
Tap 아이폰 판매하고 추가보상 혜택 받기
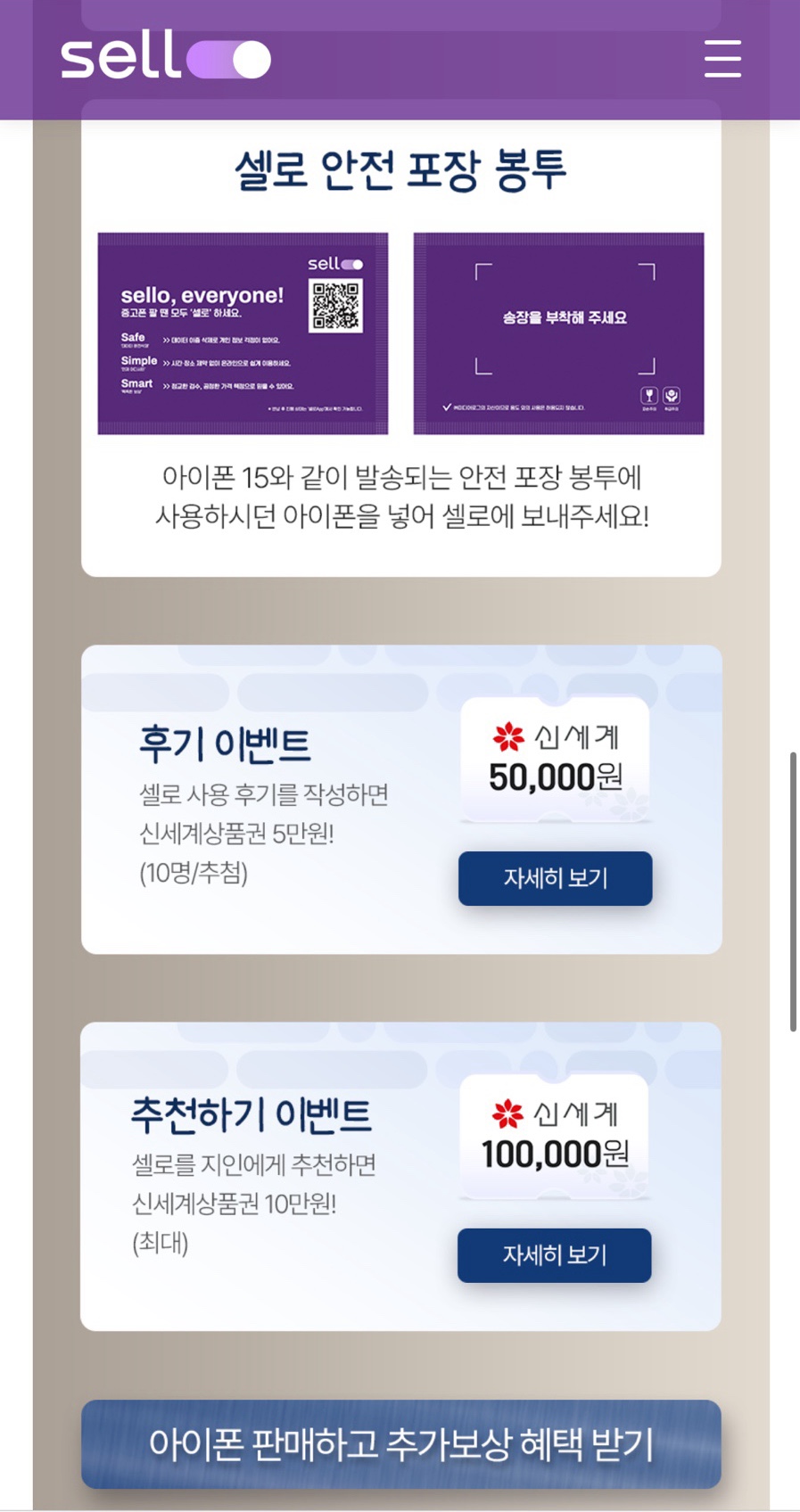tap(401, 1443)
